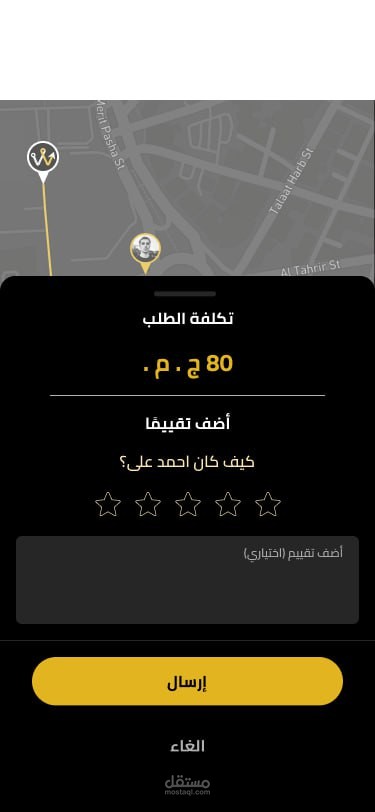Select the fourth rating star
This screenshot has width=375, height=812.
click(x=148, y=504)
